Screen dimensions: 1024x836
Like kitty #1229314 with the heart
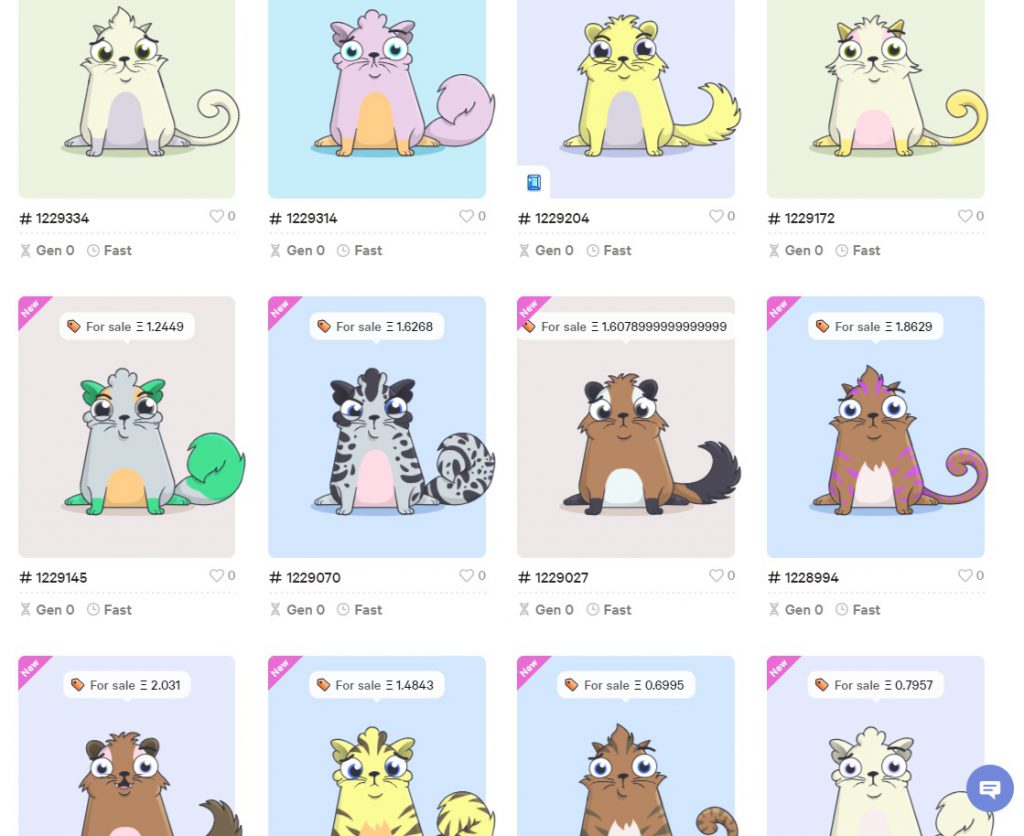click(466, 216)
